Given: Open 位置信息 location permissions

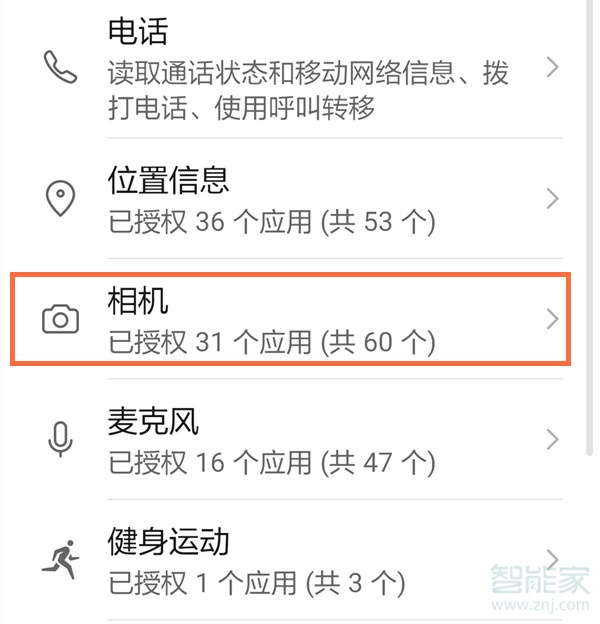Looking at the screenshot, I should pyautogui.click(x=300, y=200).
